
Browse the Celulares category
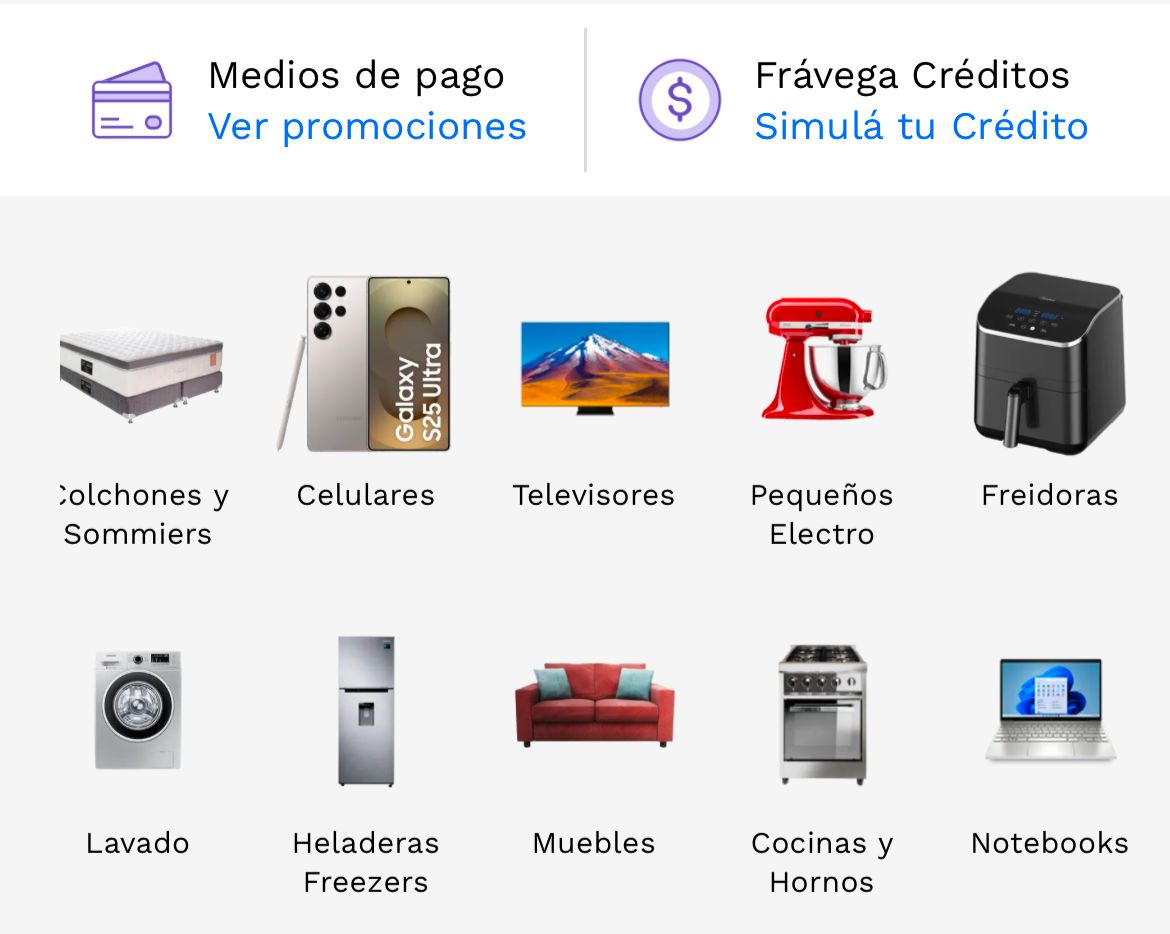(366, 364)
